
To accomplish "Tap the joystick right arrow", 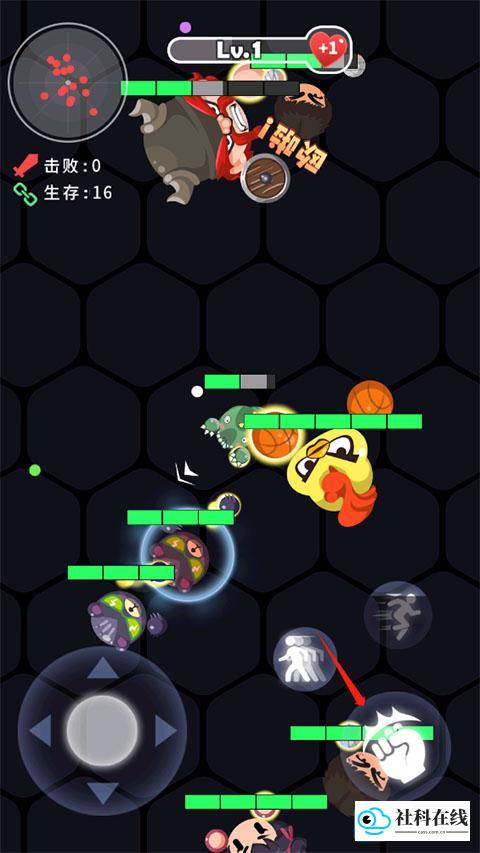I will pos(165,731).
